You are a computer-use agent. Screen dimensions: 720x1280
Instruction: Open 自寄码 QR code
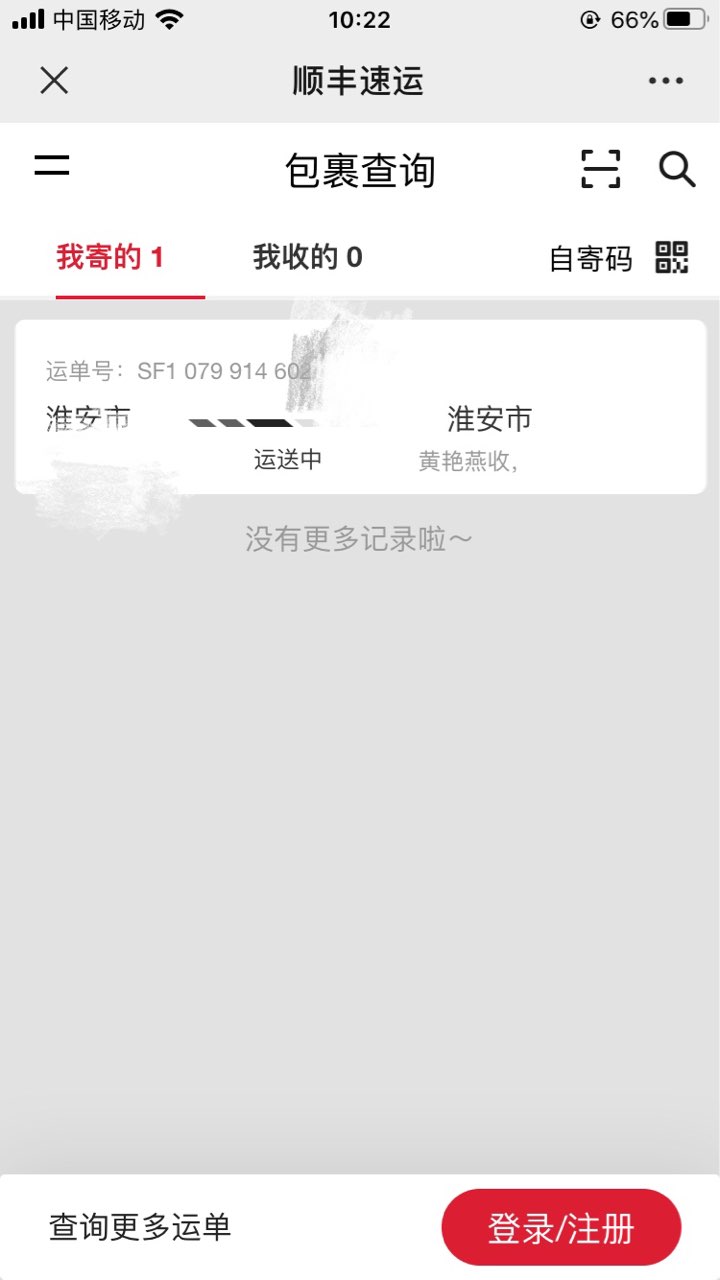click(x=619, y=258)
